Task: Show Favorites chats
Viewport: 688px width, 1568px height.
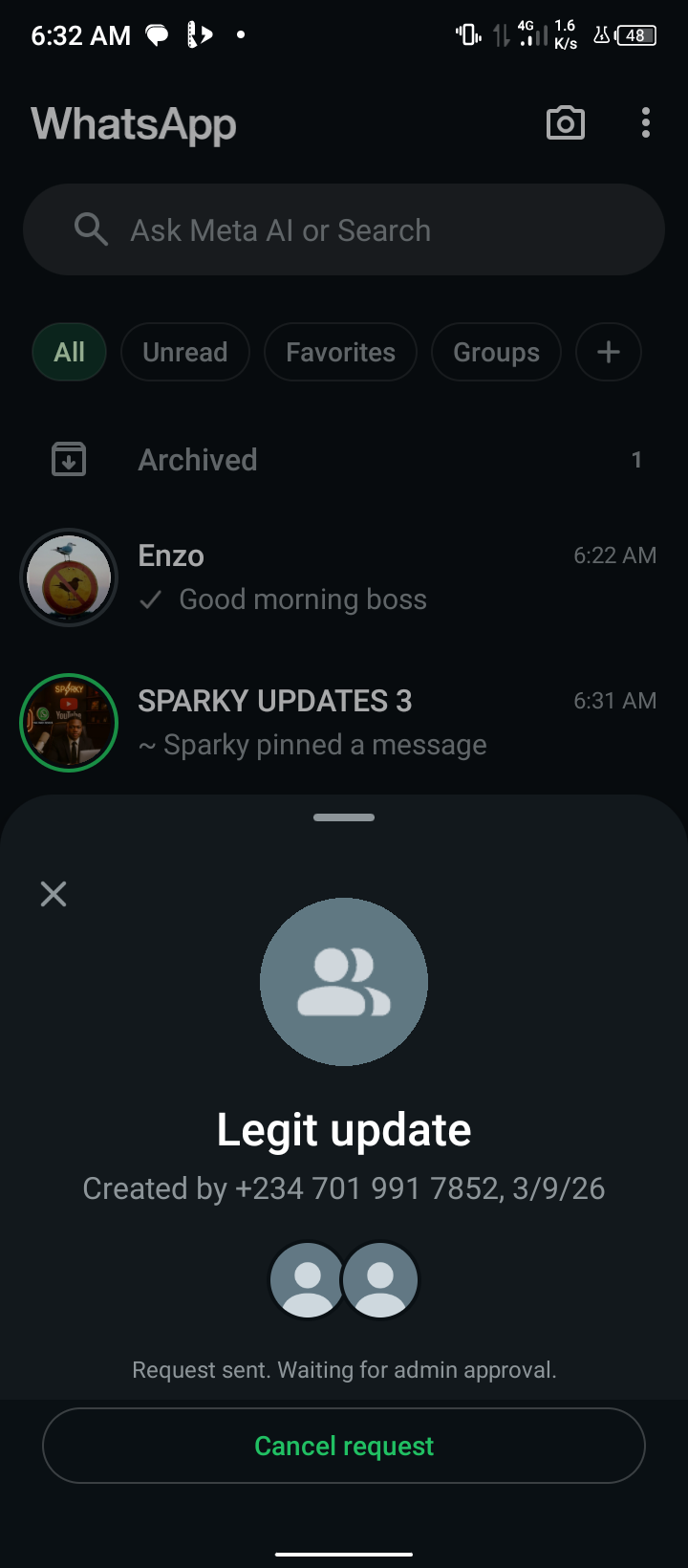Action: (x=340, y=353)
